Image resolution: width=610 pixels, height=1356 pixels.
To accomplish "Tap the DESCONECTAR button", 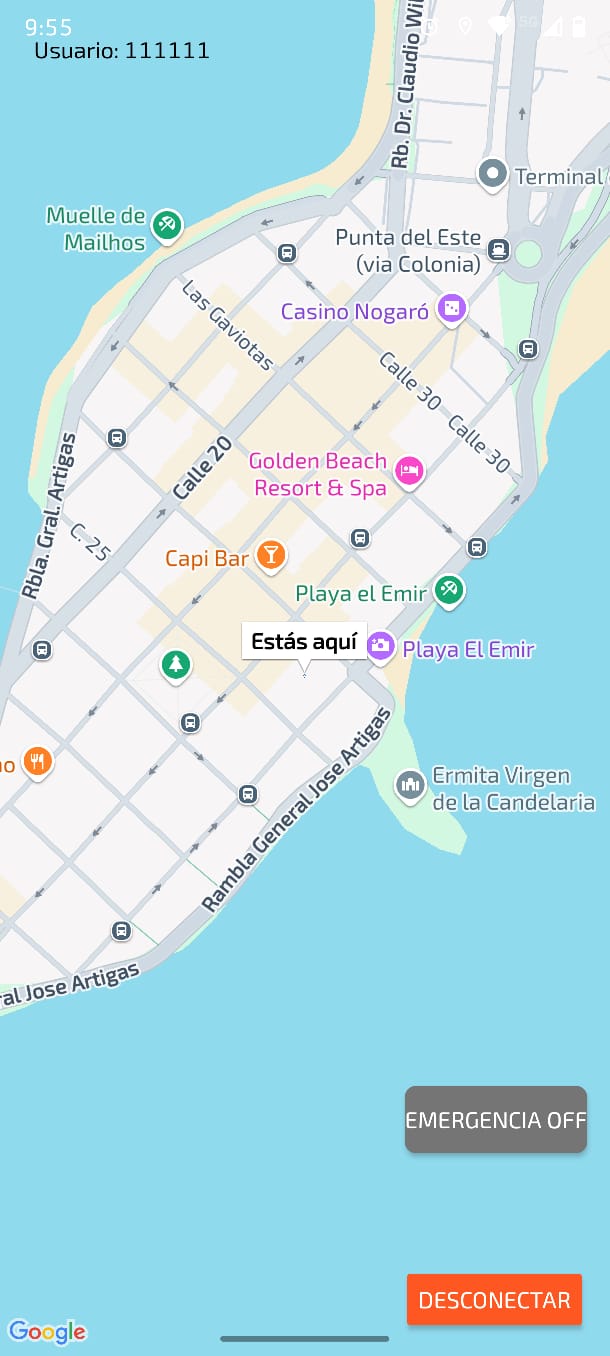I will [x=494, y=1300].
